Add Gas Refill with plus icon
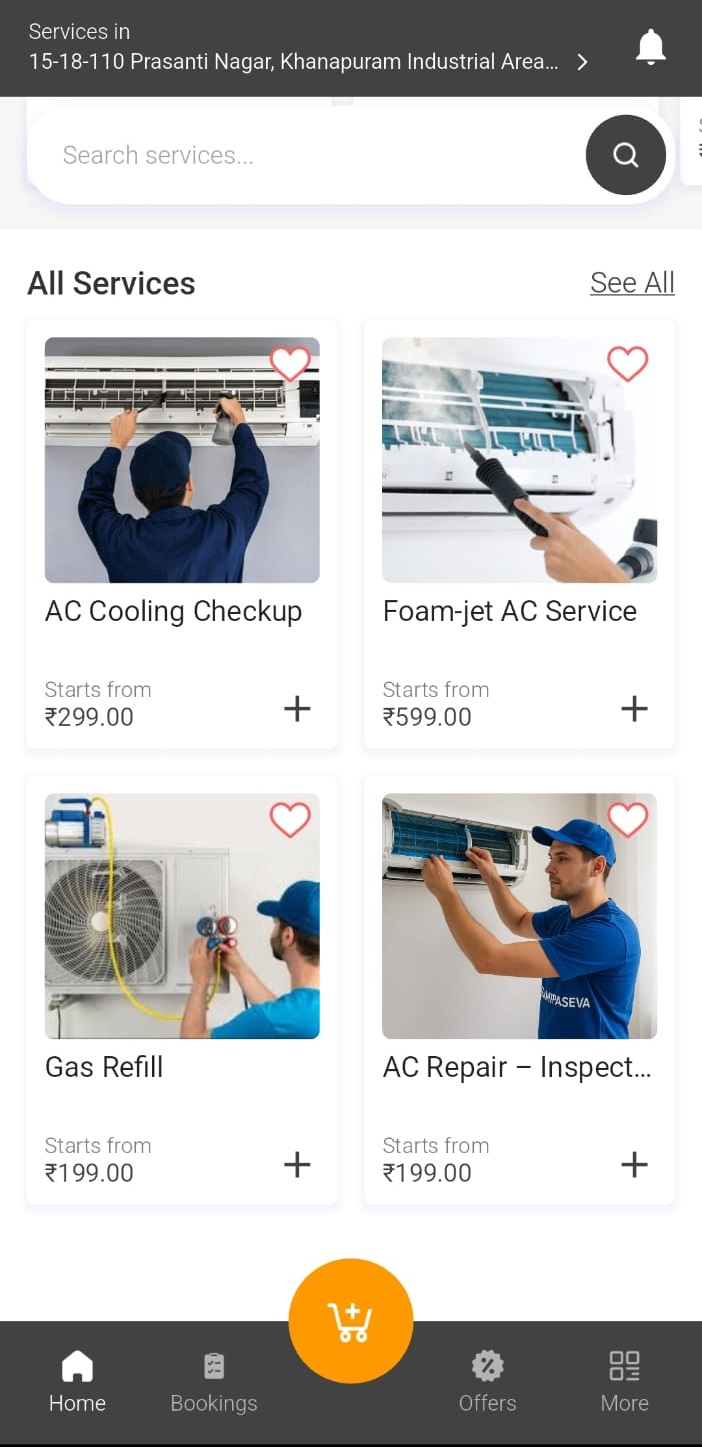The height and width of the screenshot is (1447, 702). click(x=297, y=1165)
